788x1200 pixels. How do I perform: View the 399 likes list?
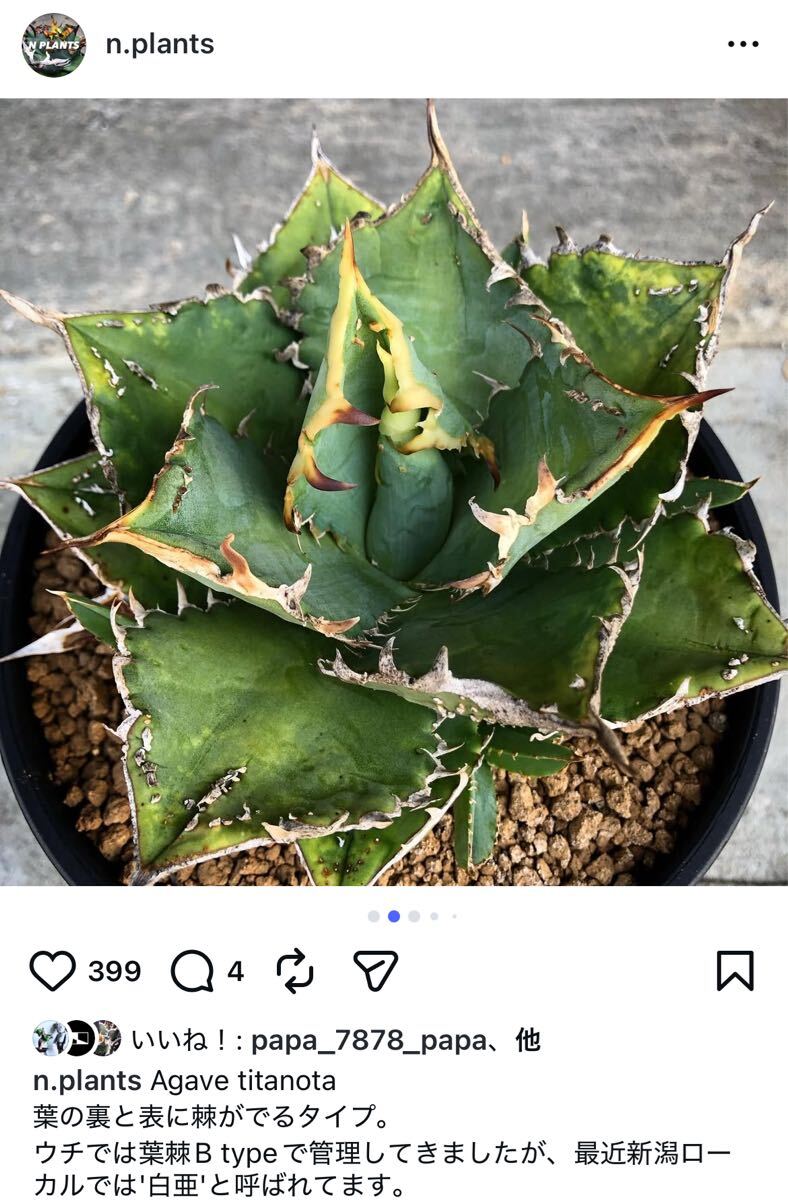pos(114,972)
